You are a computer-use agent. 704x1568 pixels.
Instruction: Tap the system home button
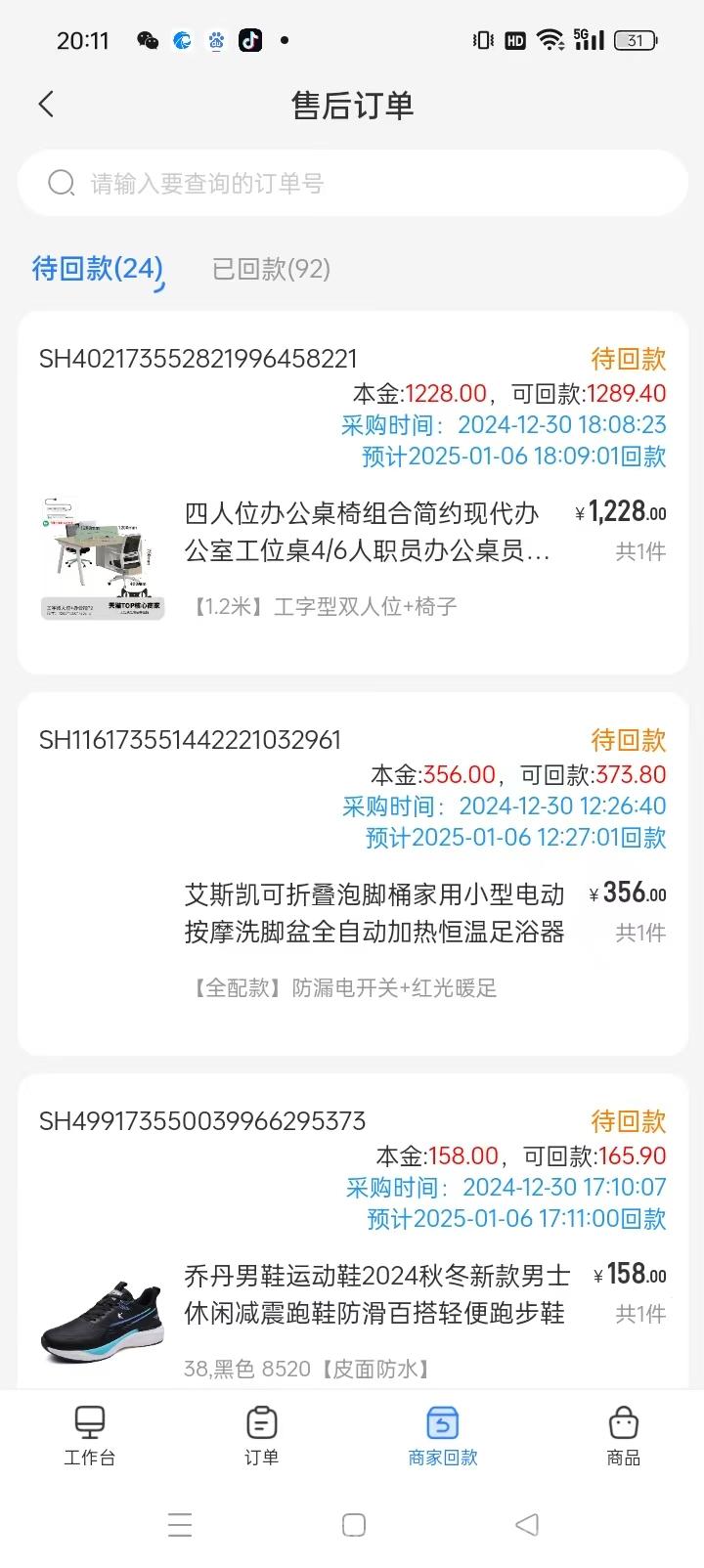coord(354,1525)
